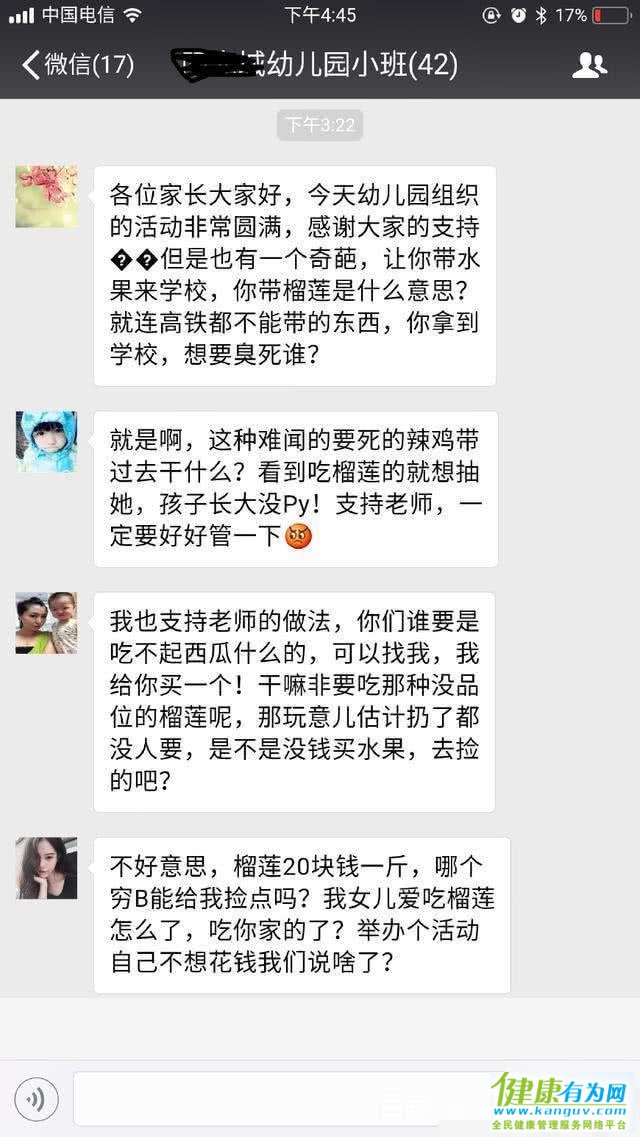Open the group members info icon
This screenshot has height=1137, width=640.
[x=589, y=66]
